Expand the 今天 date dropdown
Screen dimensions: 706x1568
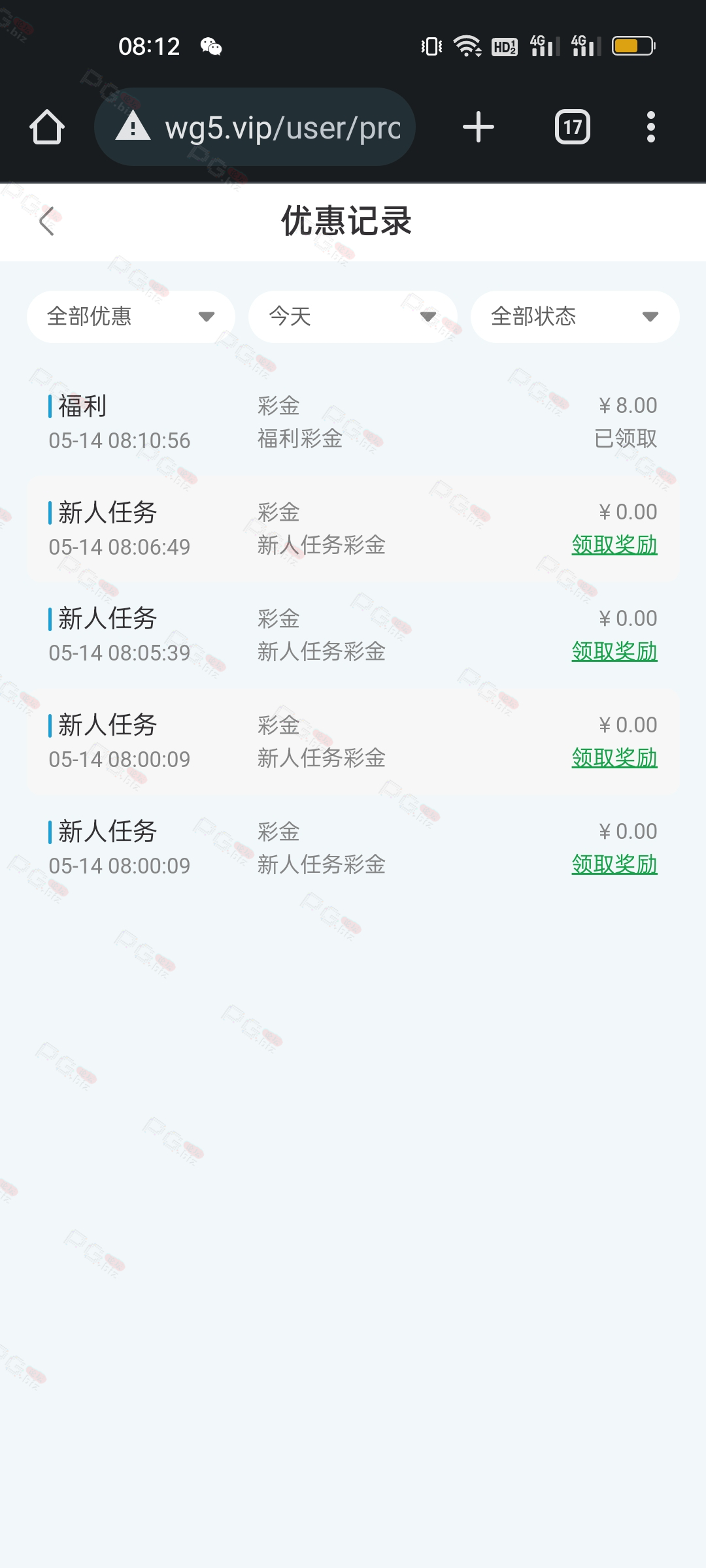coord(353,317)
